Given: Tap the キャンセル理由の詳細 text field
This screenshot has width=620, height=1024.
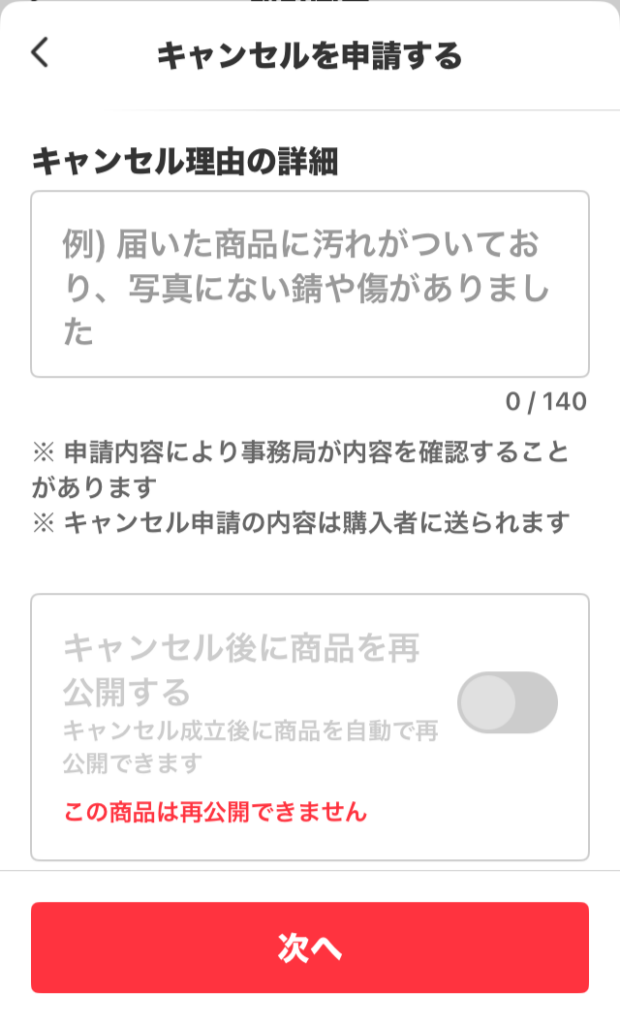Looking at the screenshot, I should (310, 284).
